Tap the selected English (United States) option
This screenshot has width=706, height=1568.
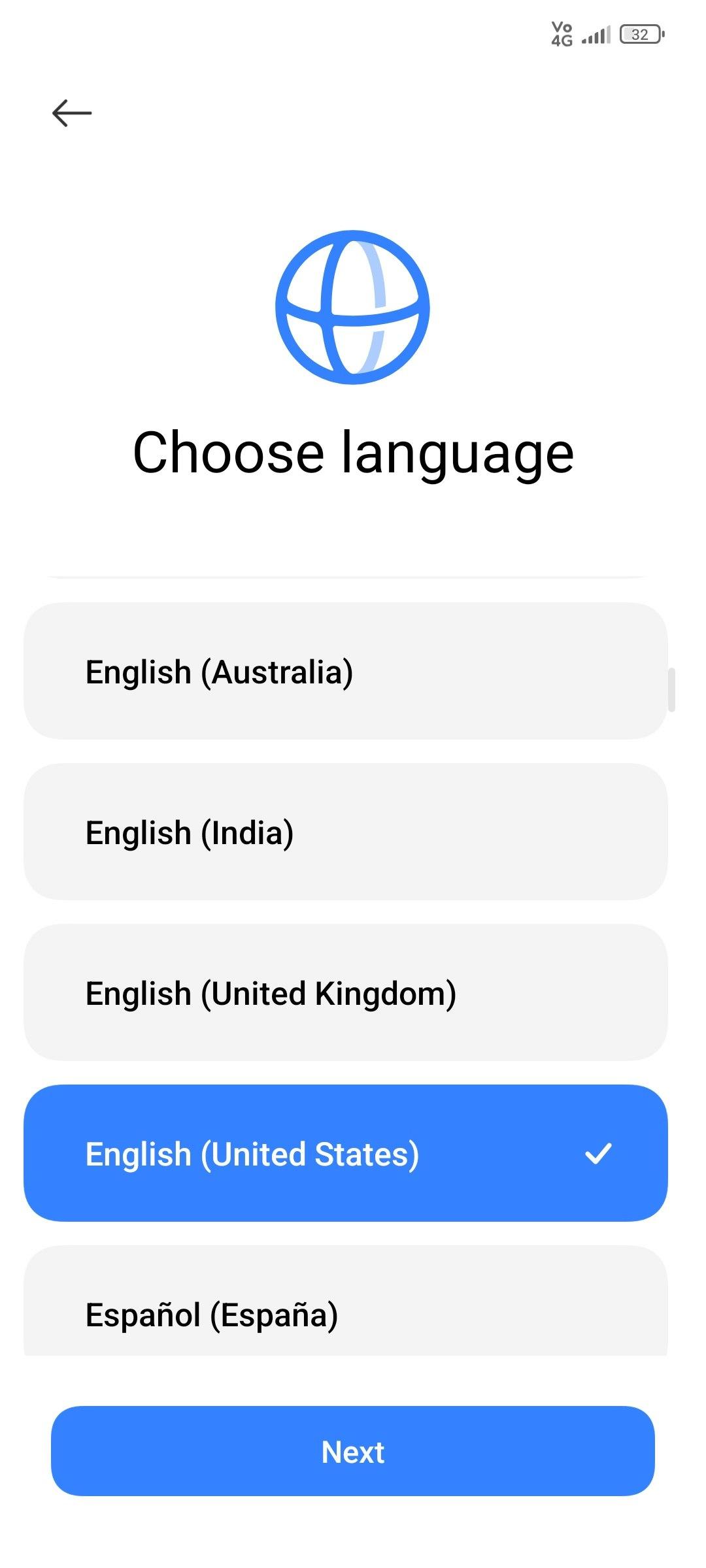coord(346,1153)
